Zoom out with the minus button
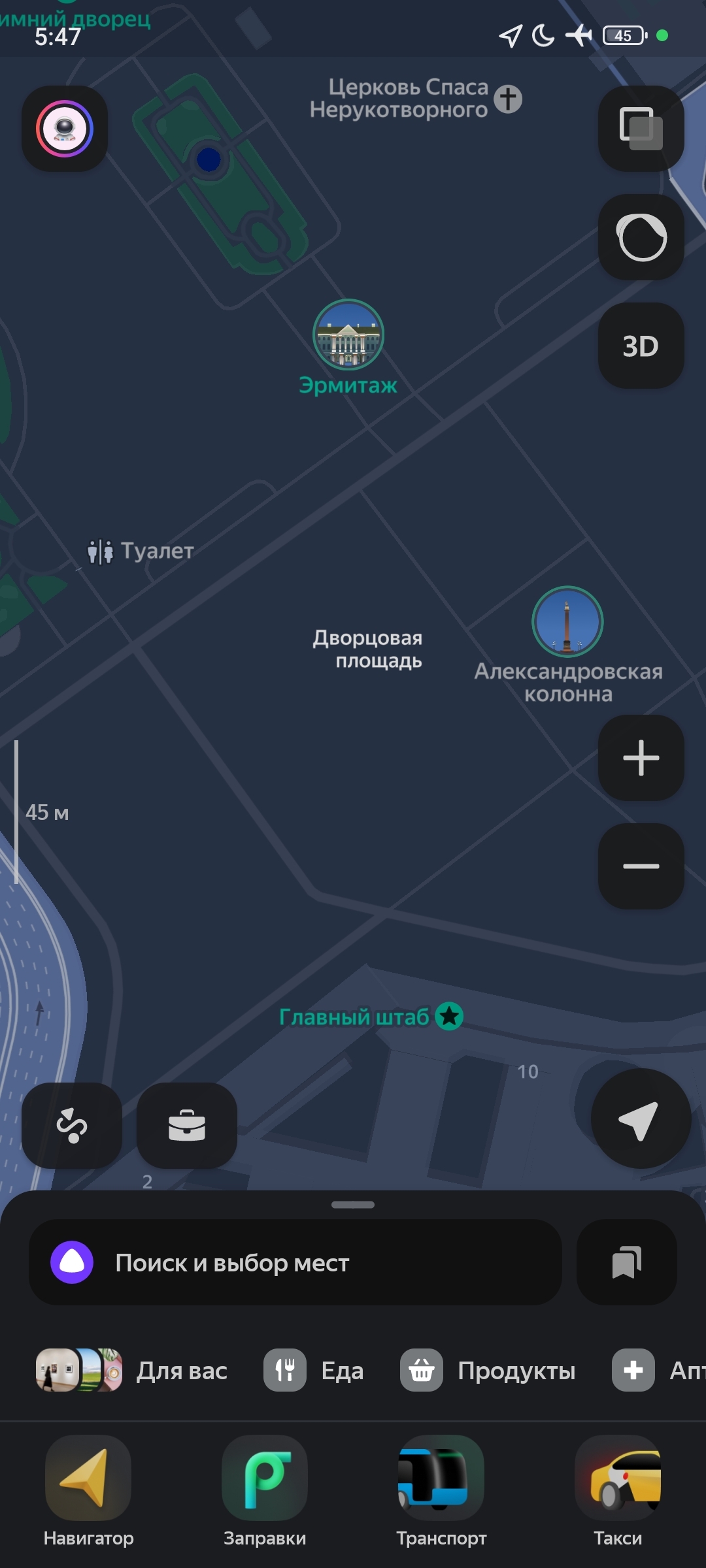 (641, 866)
